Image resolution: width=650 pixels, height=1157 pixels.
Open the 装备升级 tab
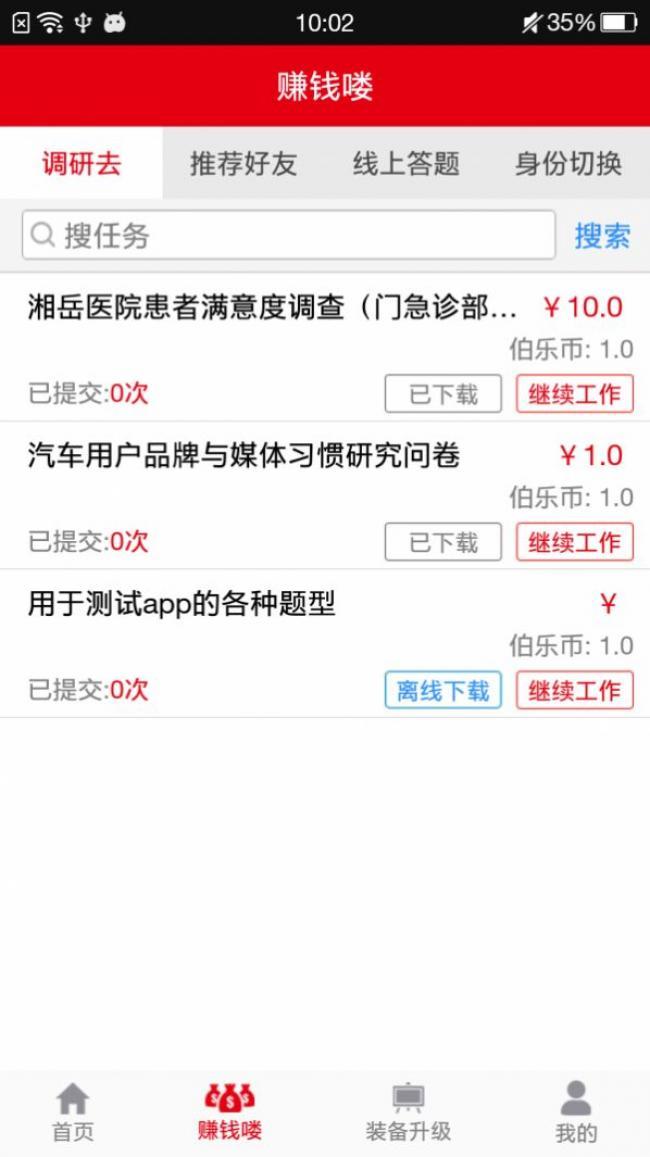point(408,1113)
